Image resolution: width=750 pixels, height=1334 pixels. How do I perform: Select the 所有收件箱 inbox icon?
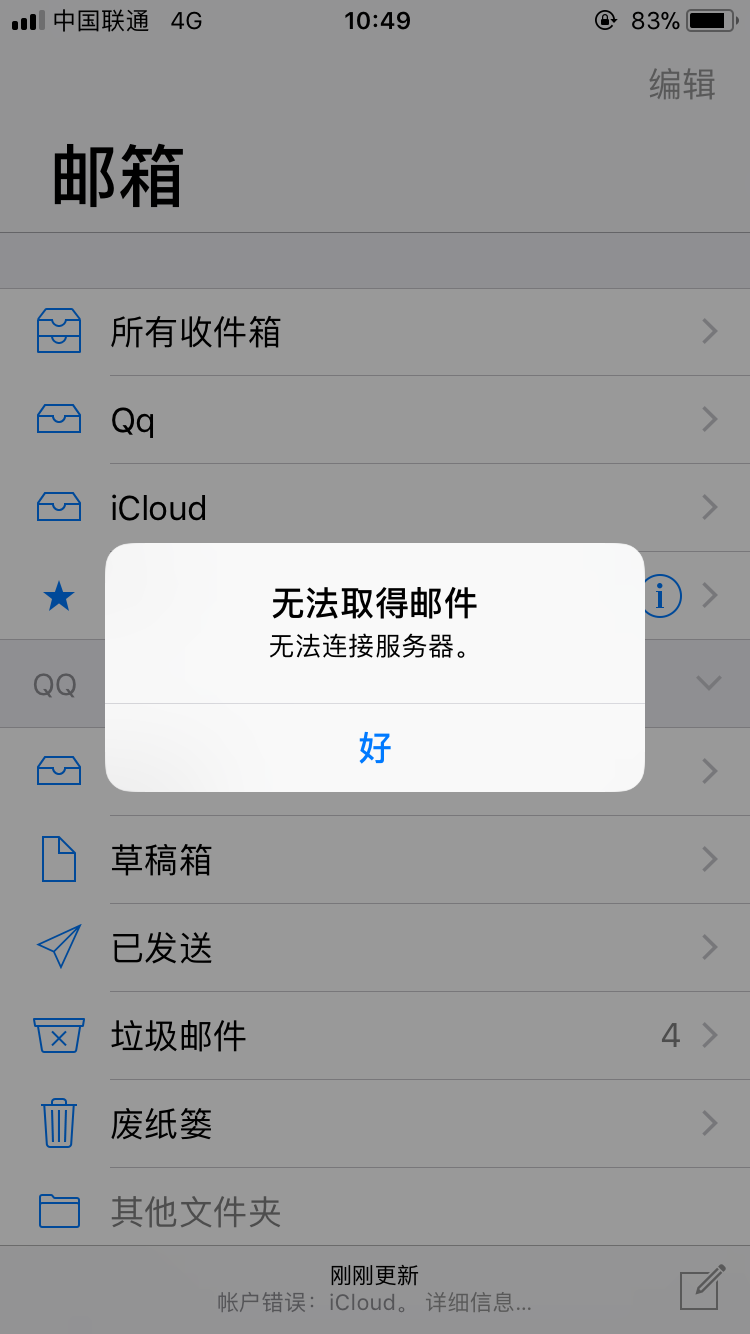coord(59,331)
